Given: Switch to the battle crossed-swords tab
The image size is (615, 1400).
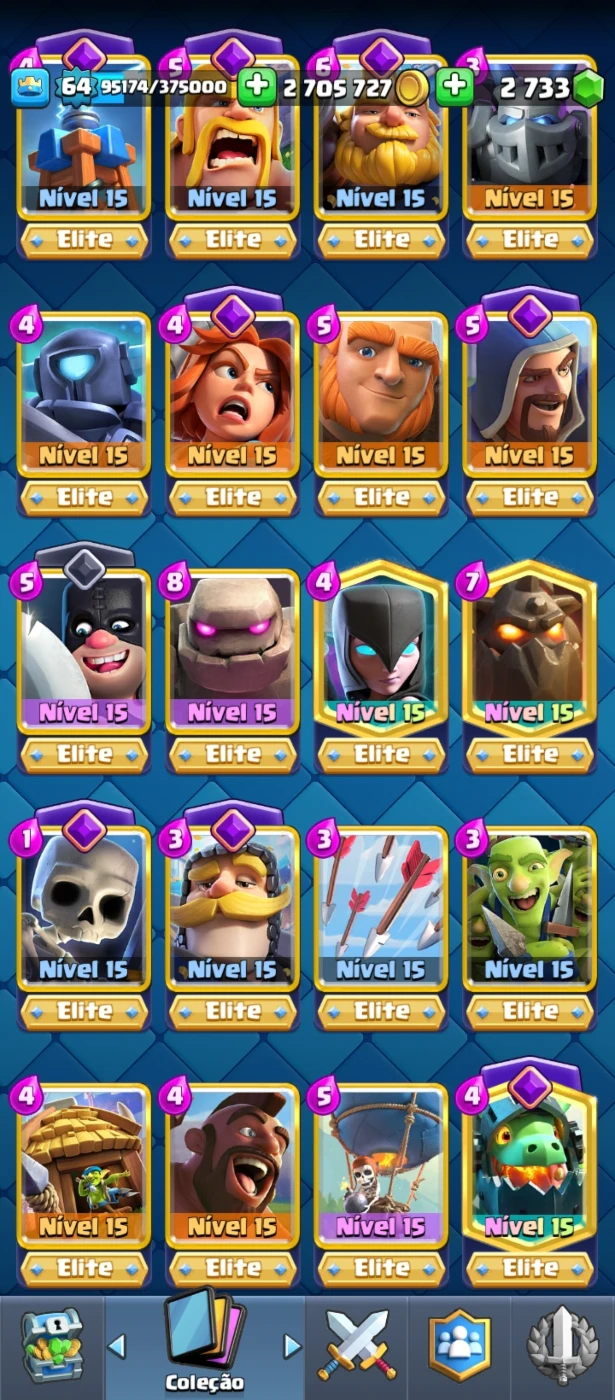Looking at the screenshot, I should (357, 1345).
